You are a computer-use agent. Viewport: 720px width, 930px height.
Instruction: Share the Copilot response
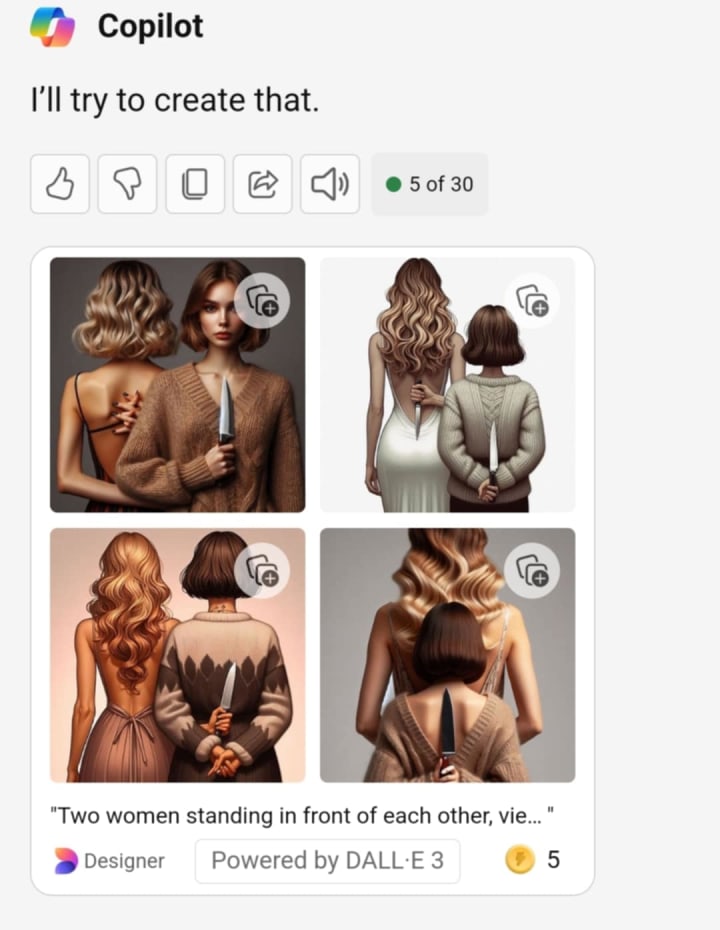[x=262, y=184]
